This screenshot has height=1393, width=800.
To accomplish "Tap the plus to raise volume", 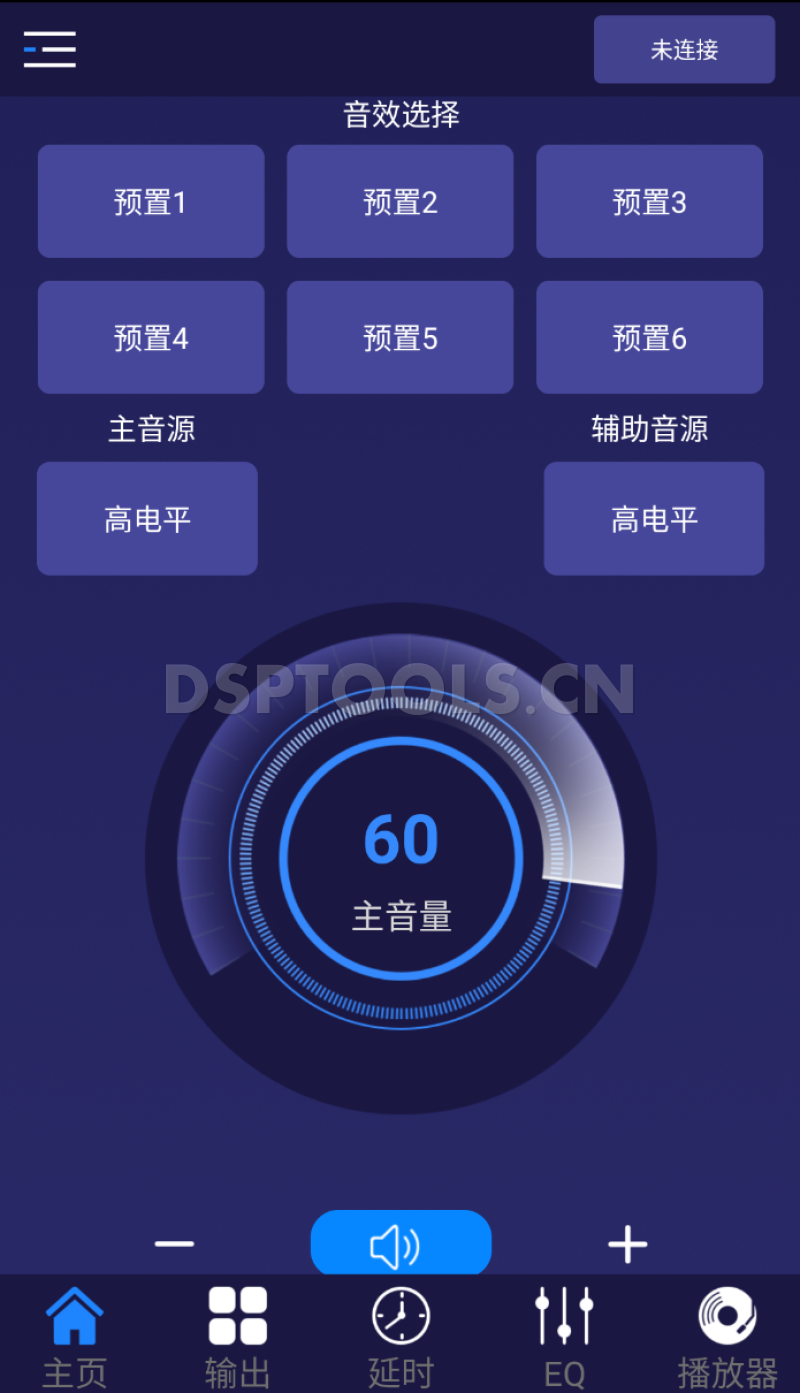I will point(628,1245).
